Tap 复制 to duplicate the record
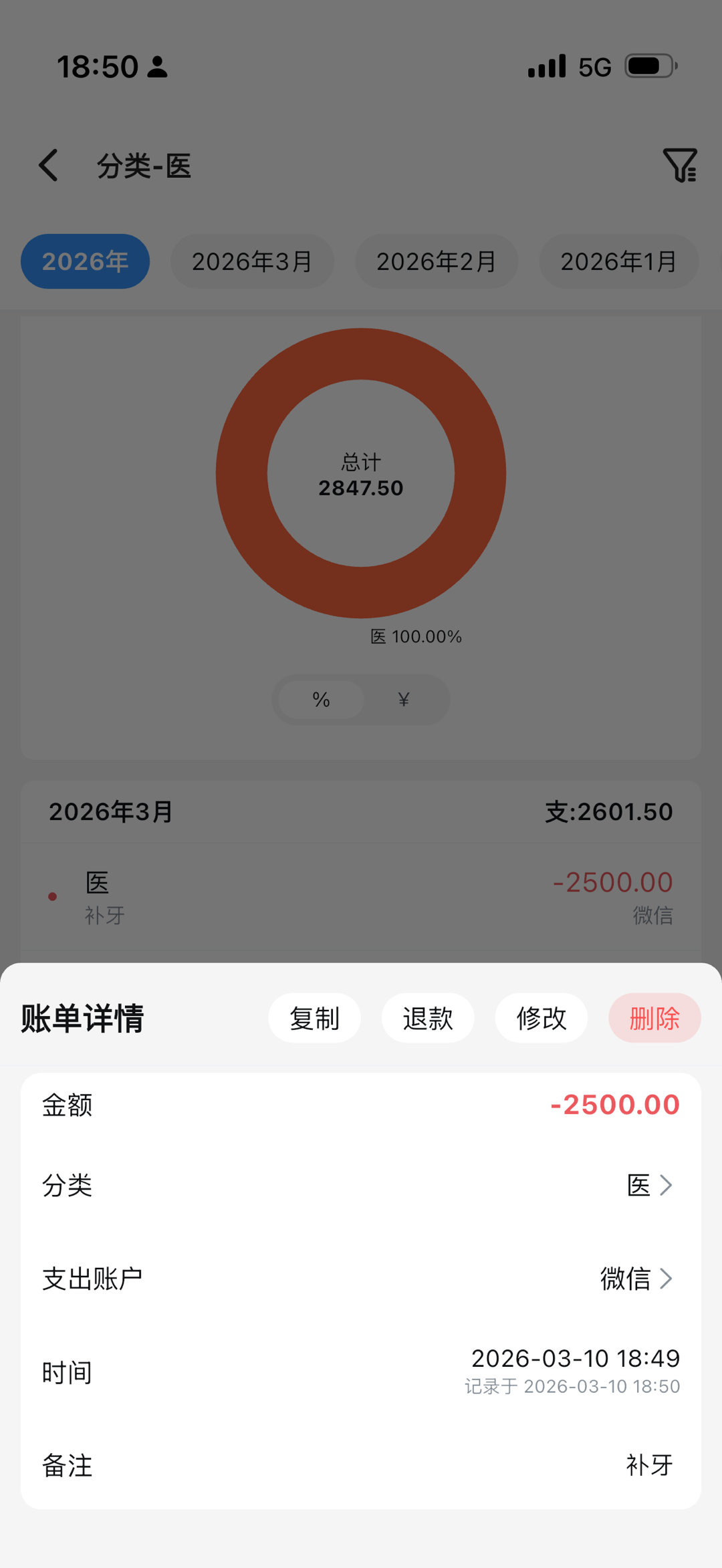 [314, 1017]
